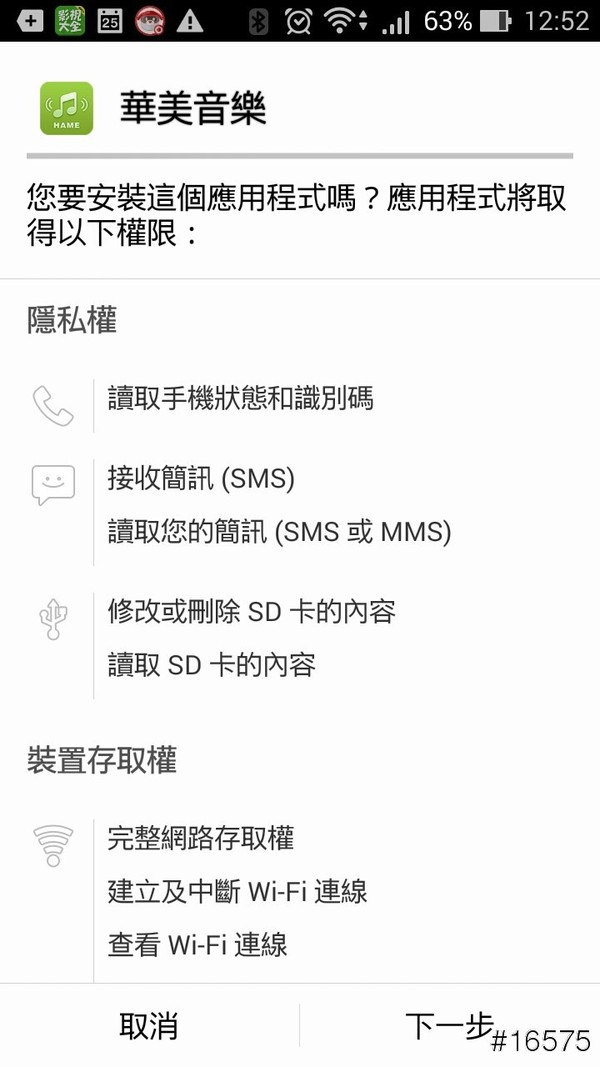Open the 完整網路存取權 permission details

(201, 838)
